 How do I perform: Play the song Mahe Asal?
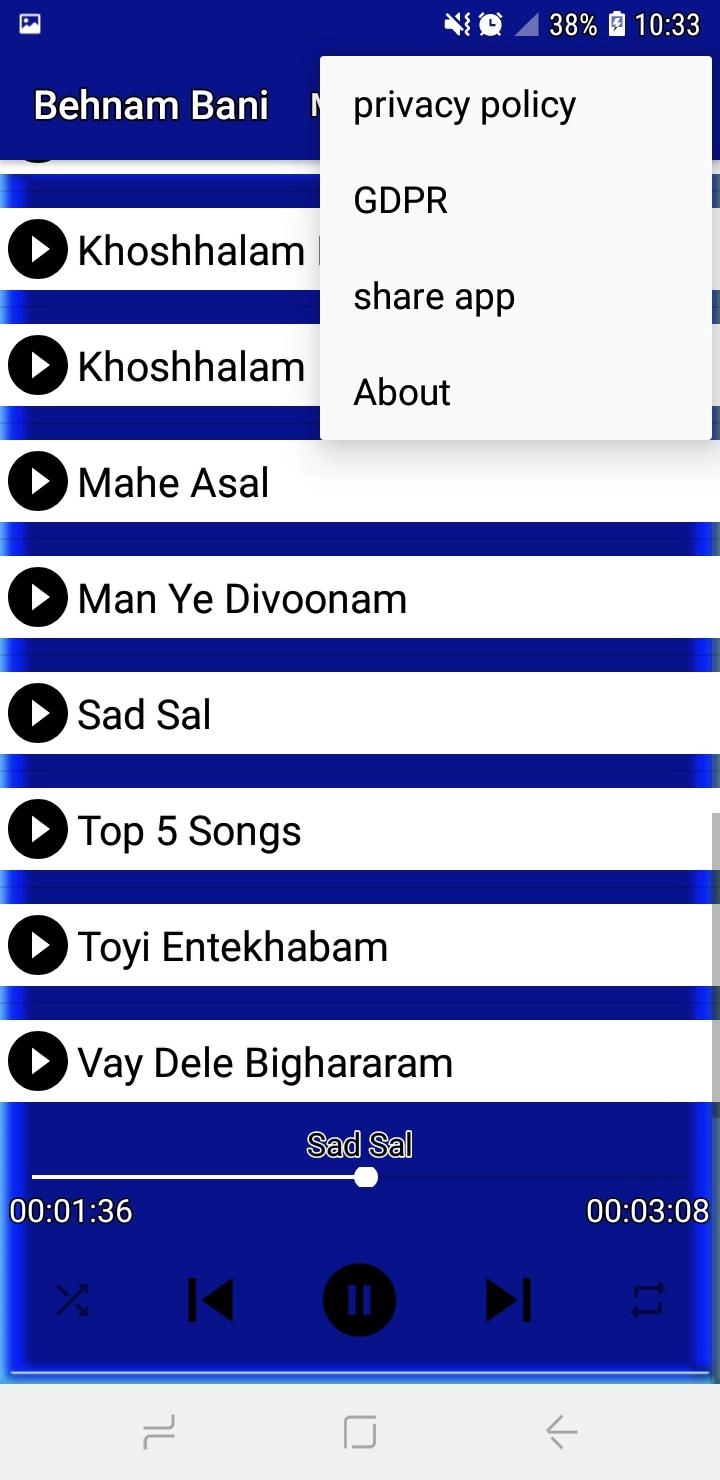tap(38, 482)
